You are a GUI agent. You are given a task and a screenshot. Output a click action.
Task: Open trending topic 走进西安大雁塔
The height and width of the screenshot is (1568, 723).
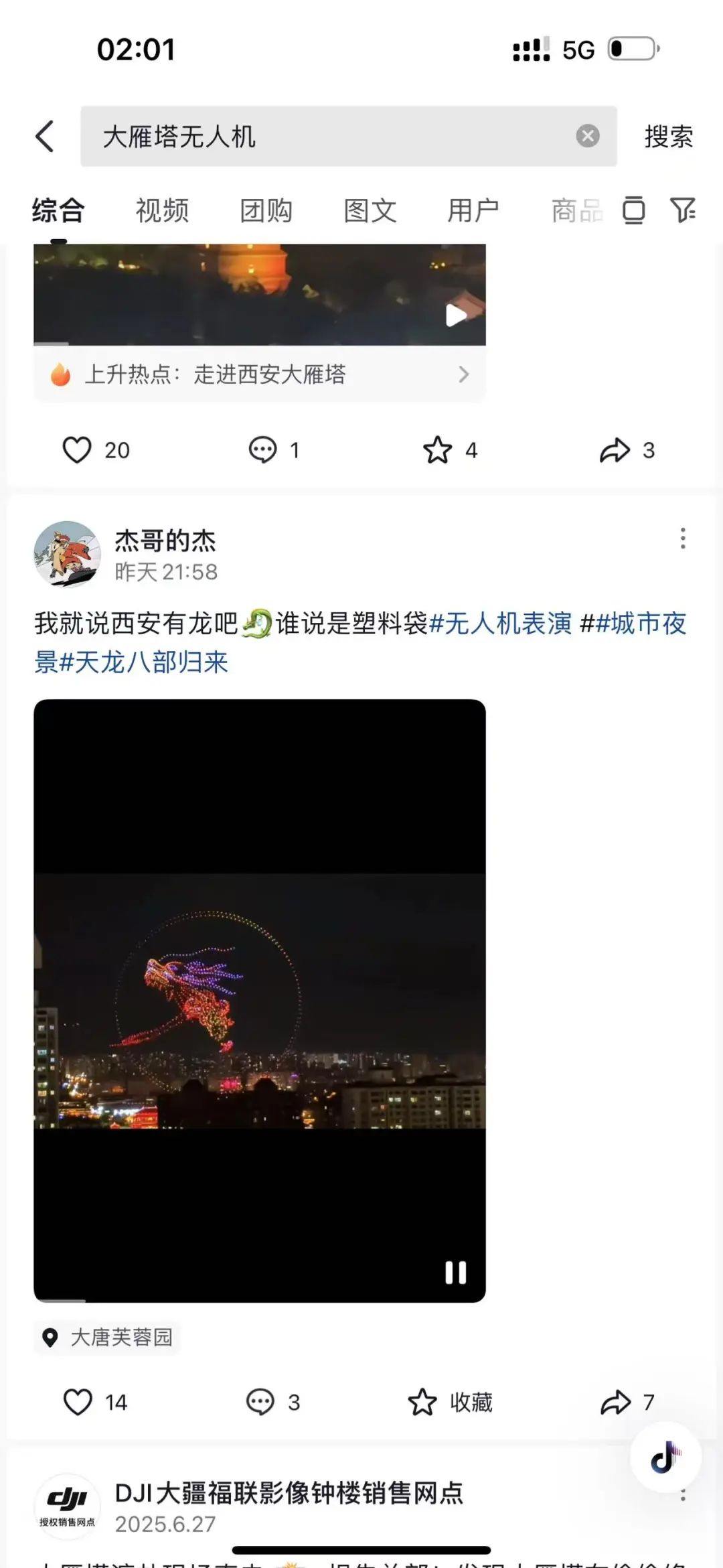point(260,374)
